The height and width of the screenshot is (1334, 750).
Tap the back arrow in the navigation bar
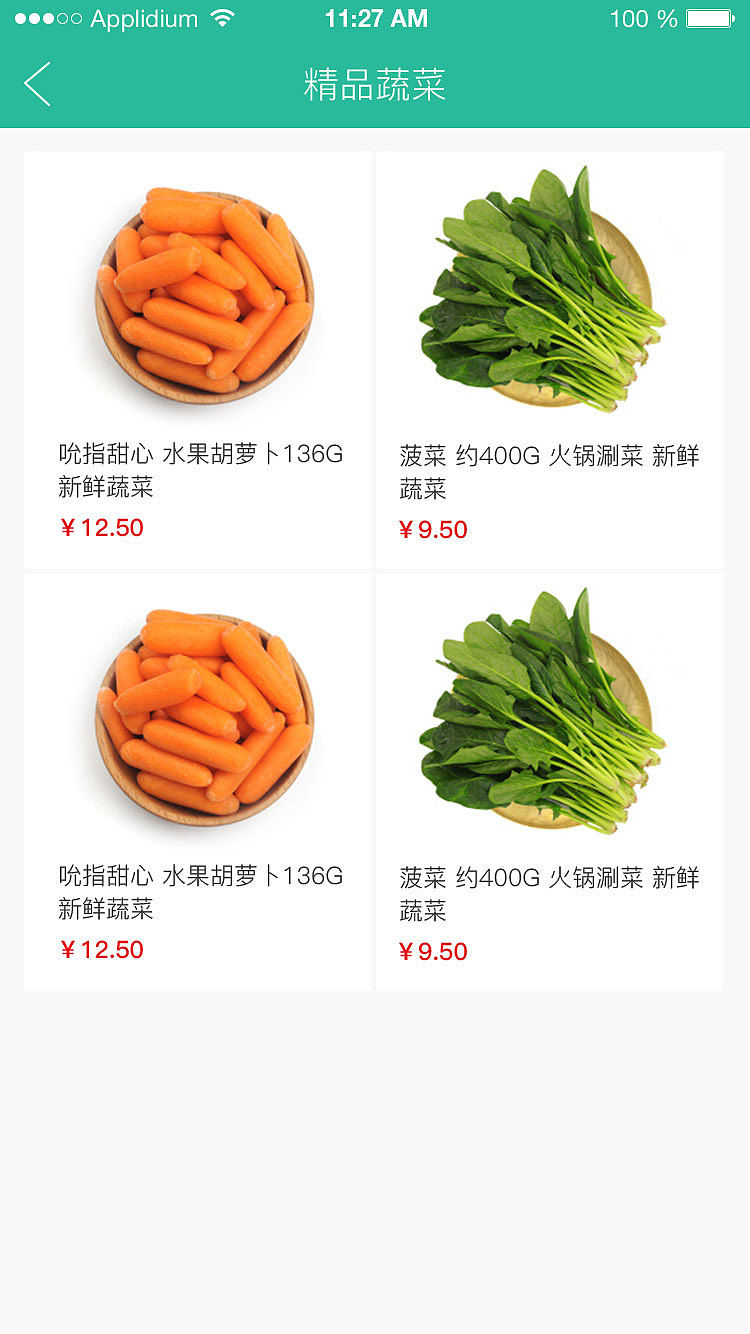(x=37, y=85)
